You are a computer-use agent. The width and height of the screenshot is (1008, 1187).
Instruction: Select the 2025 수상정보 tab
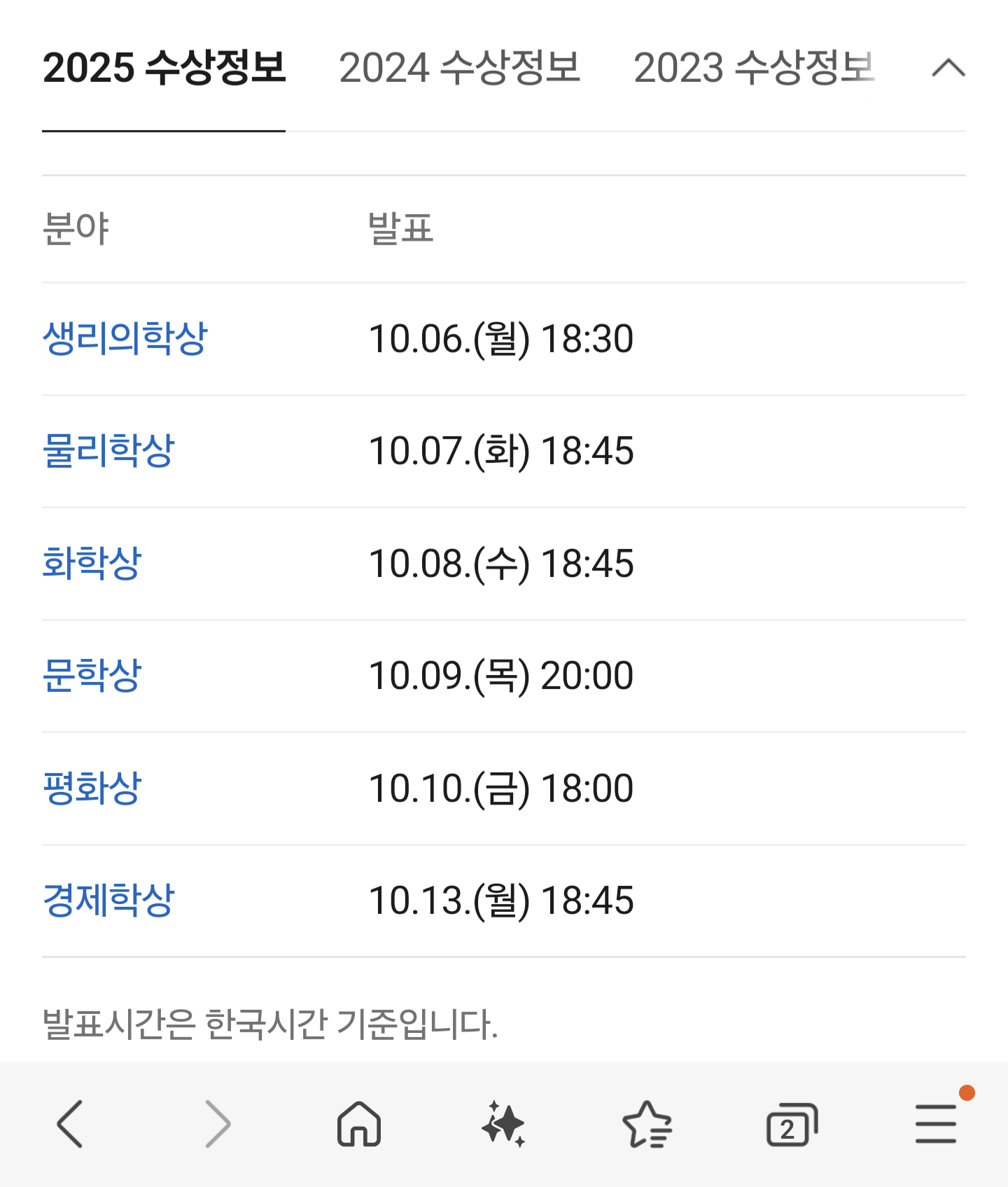pos(164,68)
